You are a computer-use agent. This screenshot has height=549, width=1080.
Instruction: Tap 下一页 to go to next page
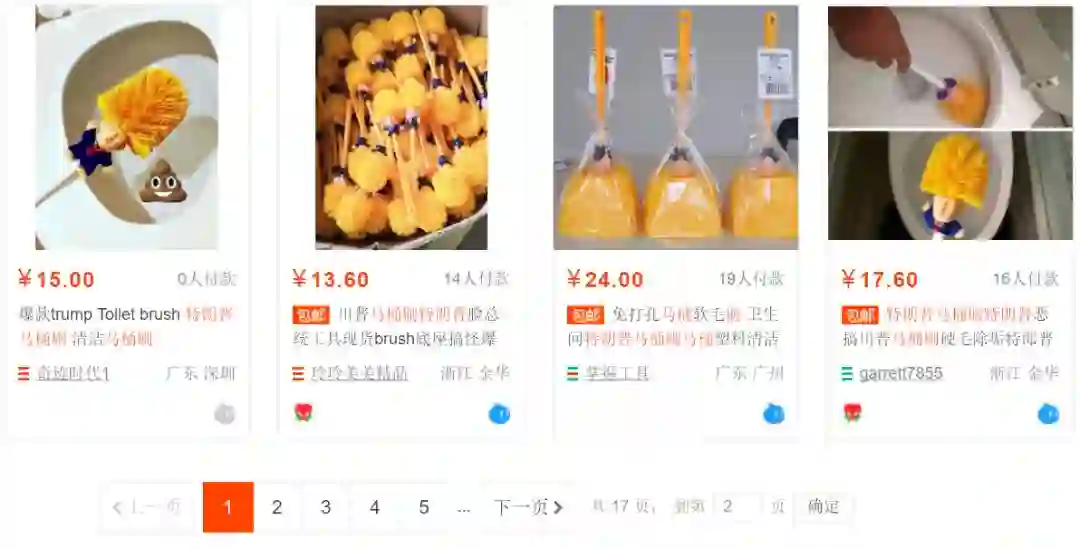tap(528, 508)
